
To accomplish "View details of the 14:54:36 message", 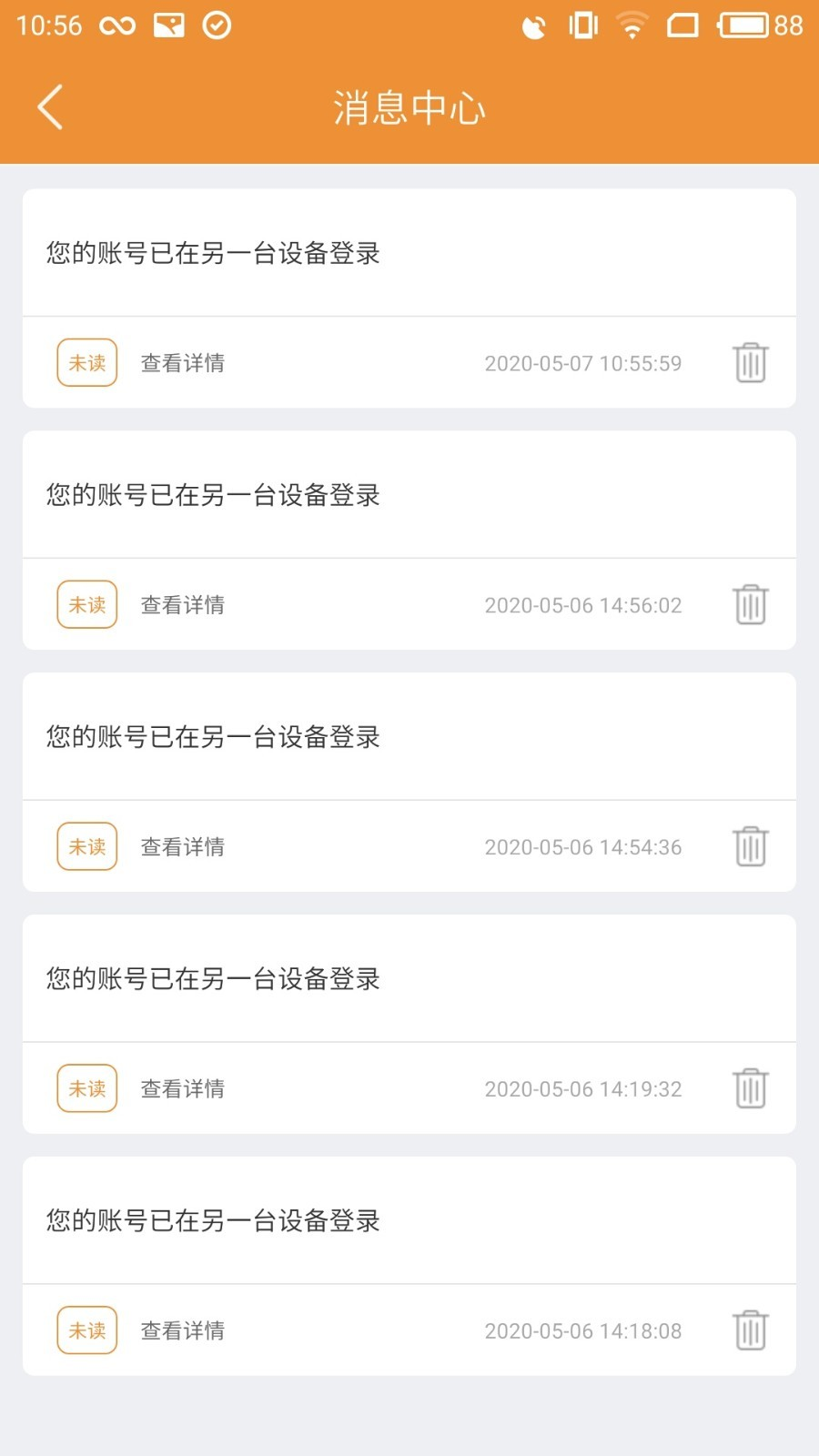I will (x=182, y=847).
